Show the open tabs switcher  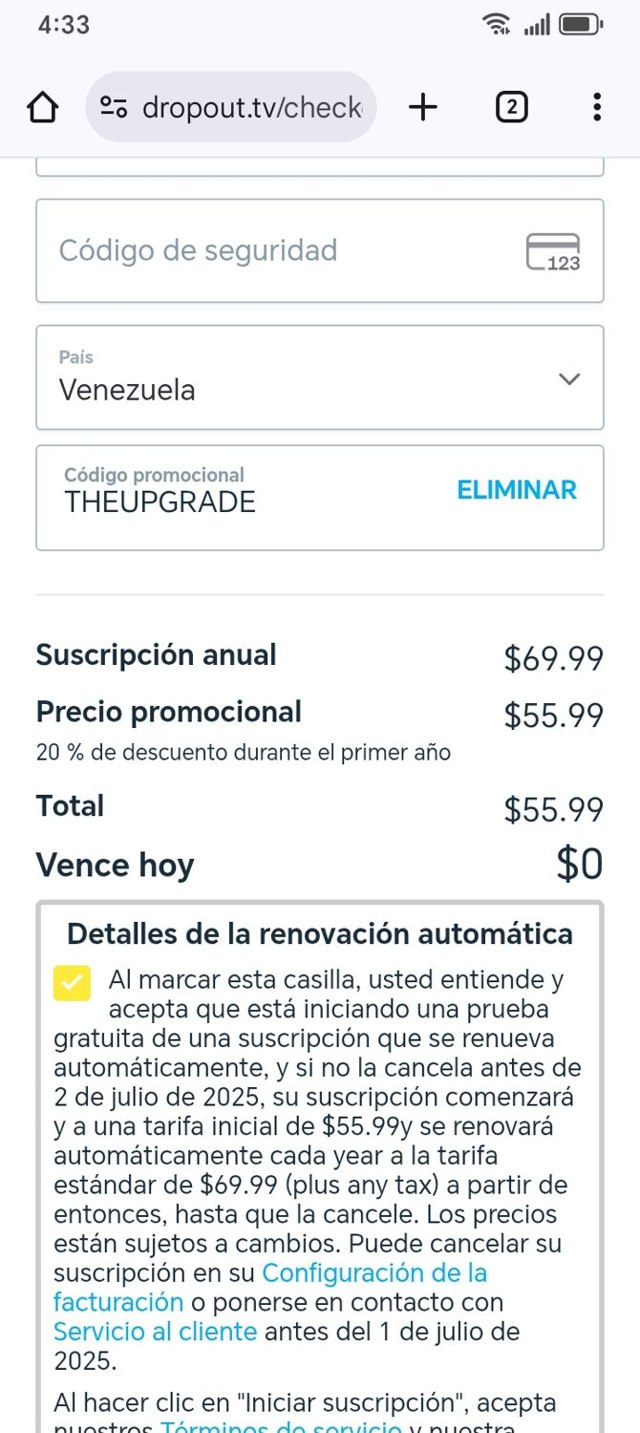pos(511,107)
